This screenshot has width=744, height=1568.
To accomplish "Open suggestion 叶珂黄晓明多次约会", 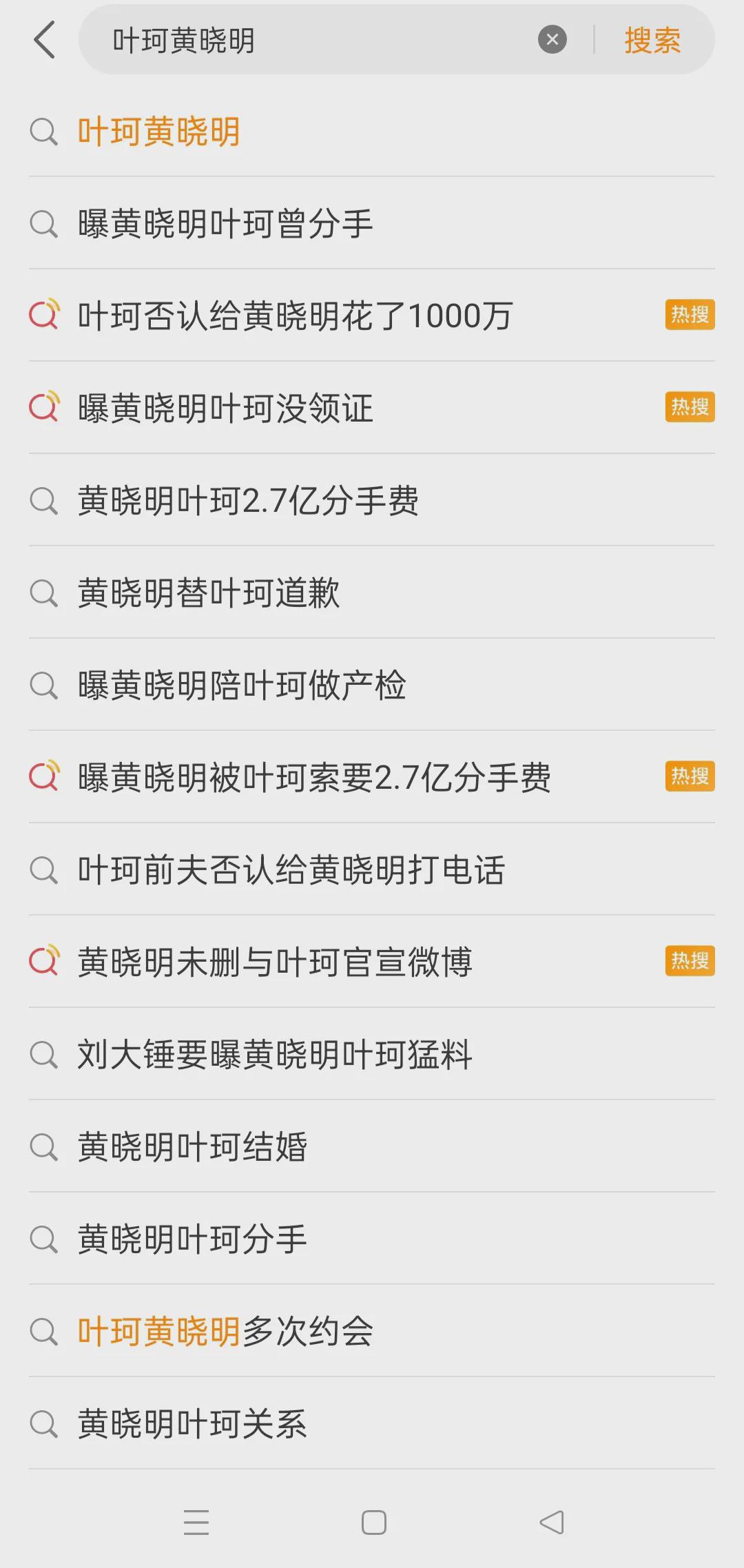I will coord(226,1332).
